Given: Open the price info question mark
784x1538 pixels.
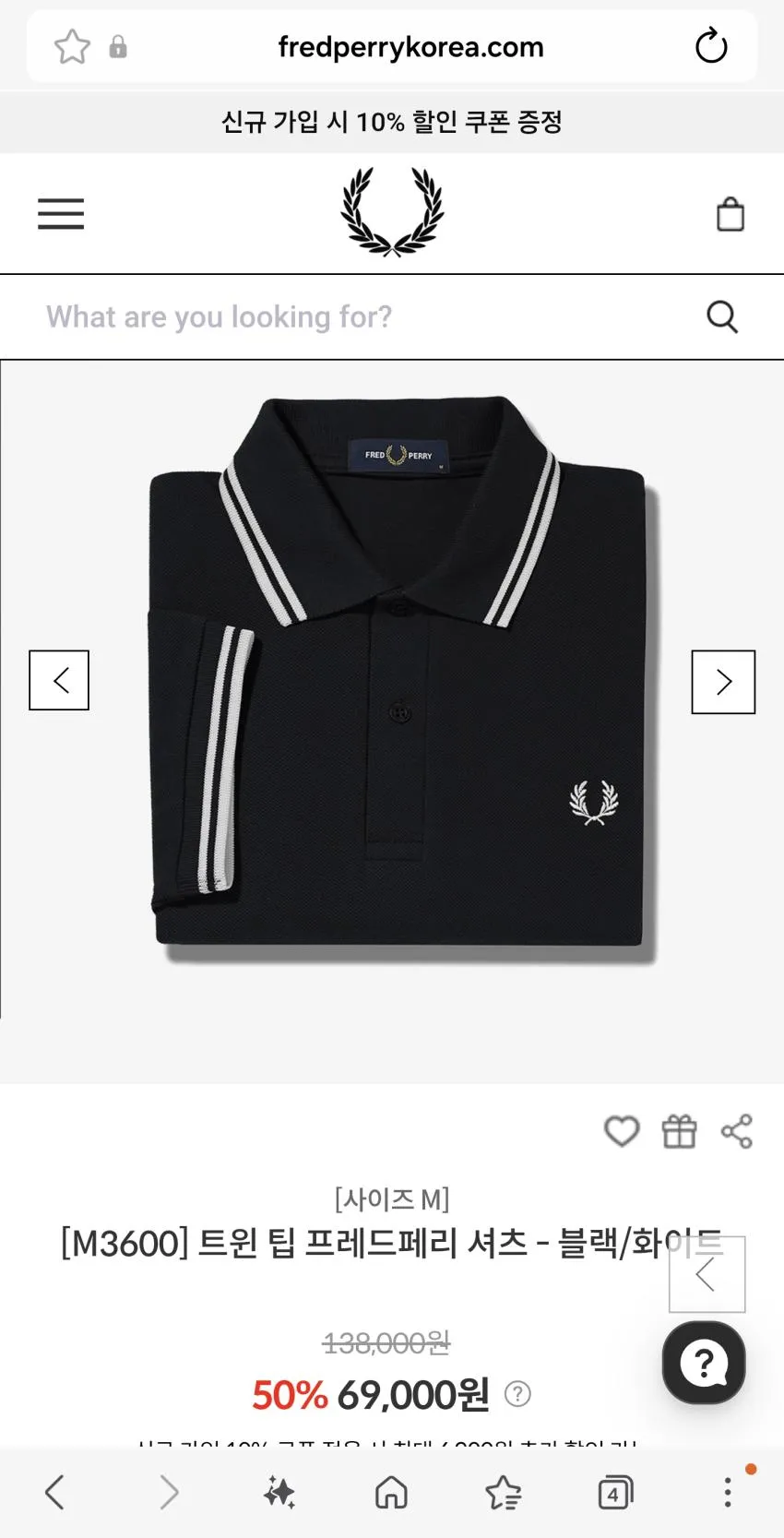Looking at the screenshot, I should click(x=517, y=1393).
